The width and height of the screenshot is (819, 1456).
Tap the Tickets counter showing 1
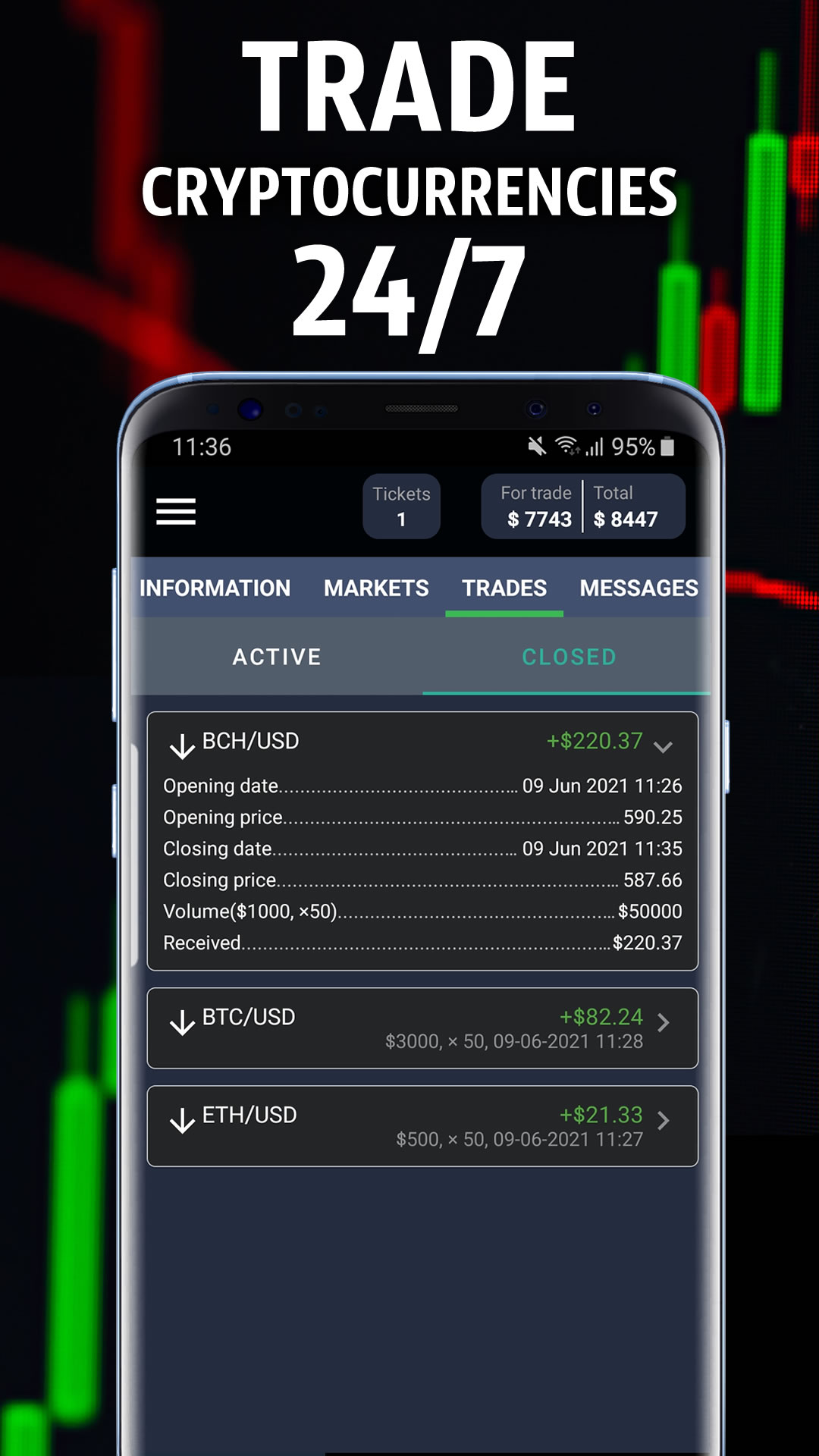click(x=401, y=506)
